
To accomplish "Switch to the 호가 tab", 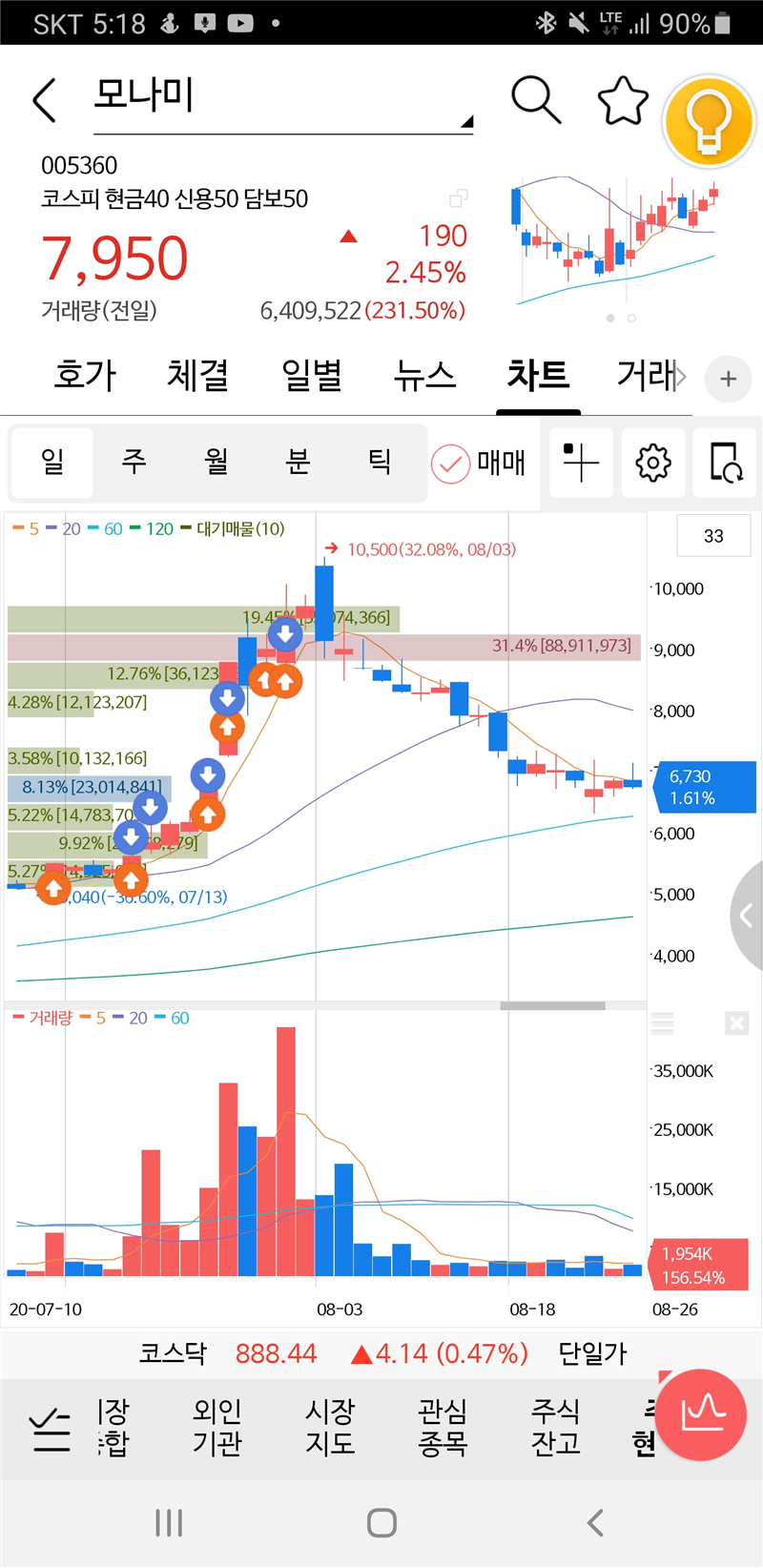I will pos(85,376).
